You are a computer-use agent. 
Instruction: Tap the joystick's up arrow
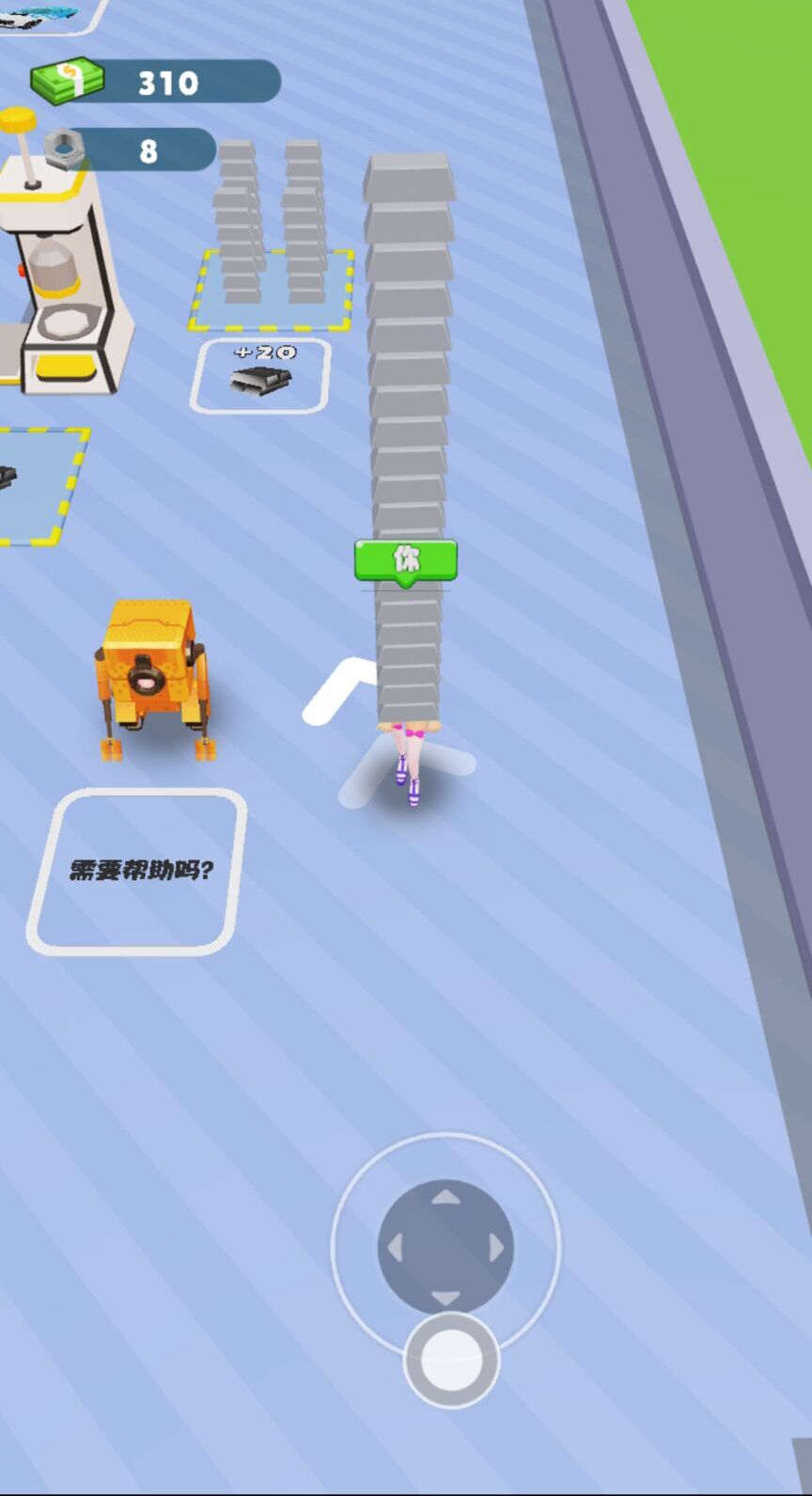click(x=445, y=1197)
